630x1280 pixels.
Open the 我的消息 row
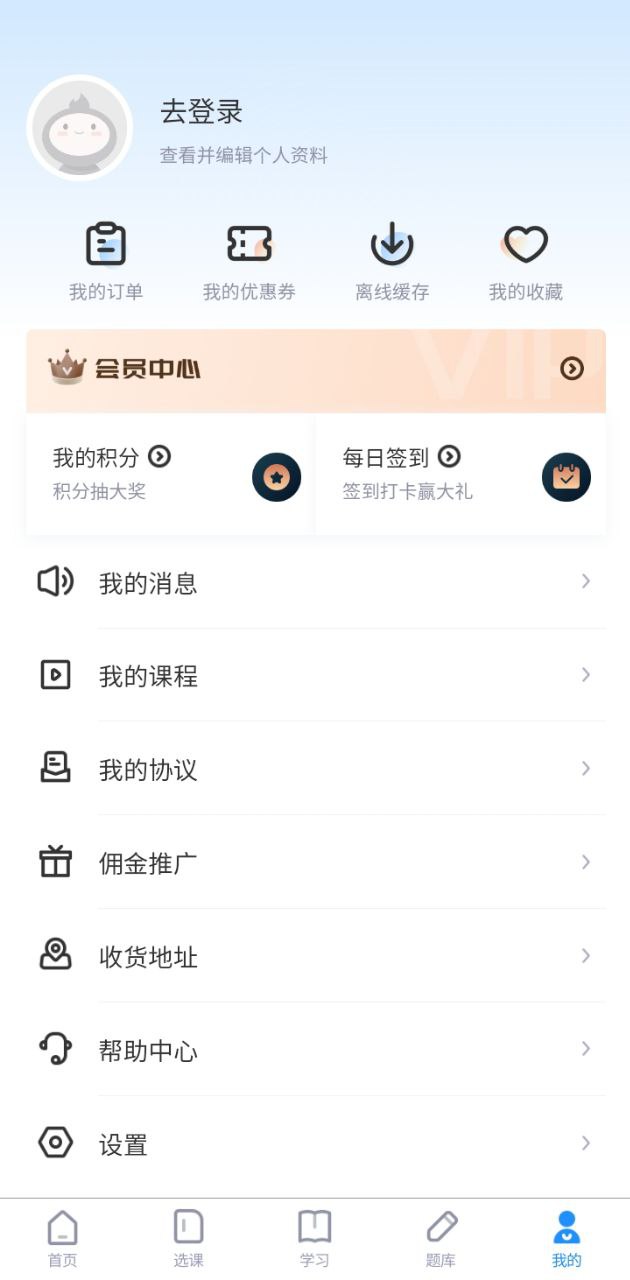coord(316,583)
